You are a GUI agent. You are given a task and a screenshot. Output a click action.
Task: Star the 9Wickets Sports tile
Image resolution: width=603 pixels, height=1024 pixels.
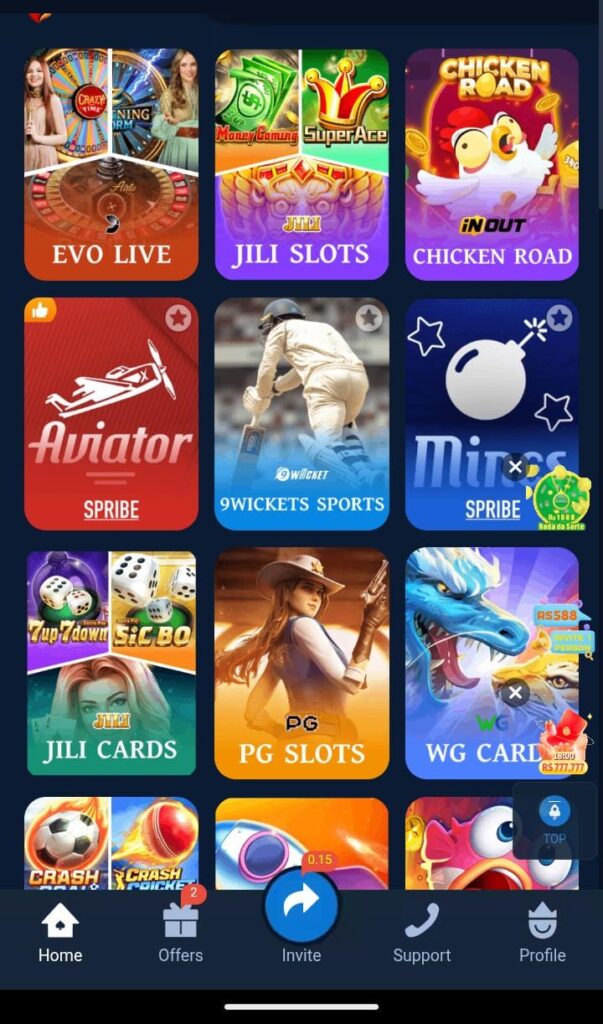(x=369, y=318)
